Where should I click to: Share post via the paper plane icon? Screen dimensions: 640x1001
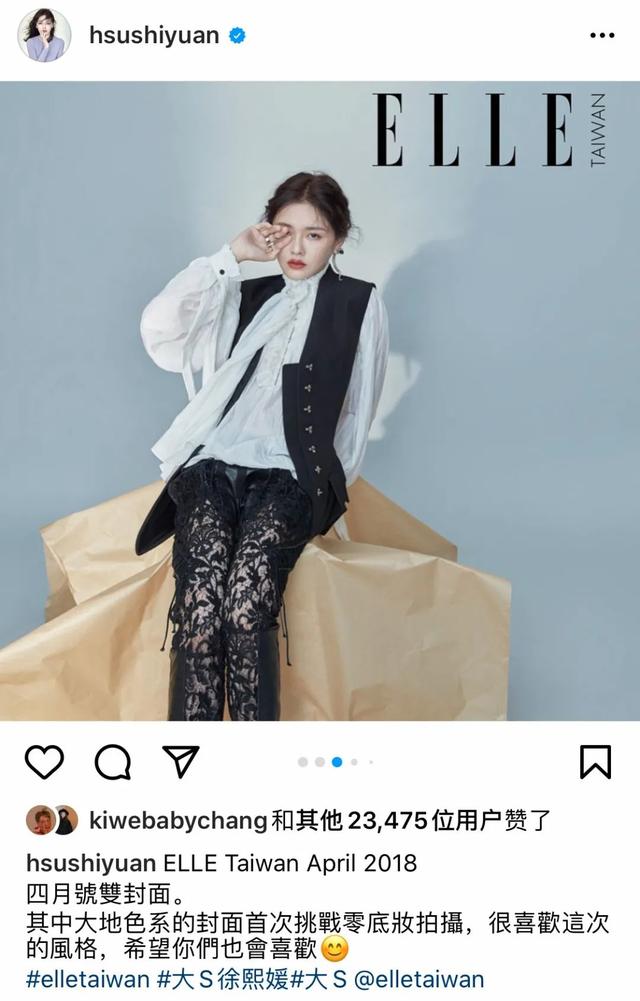point(180,762)
